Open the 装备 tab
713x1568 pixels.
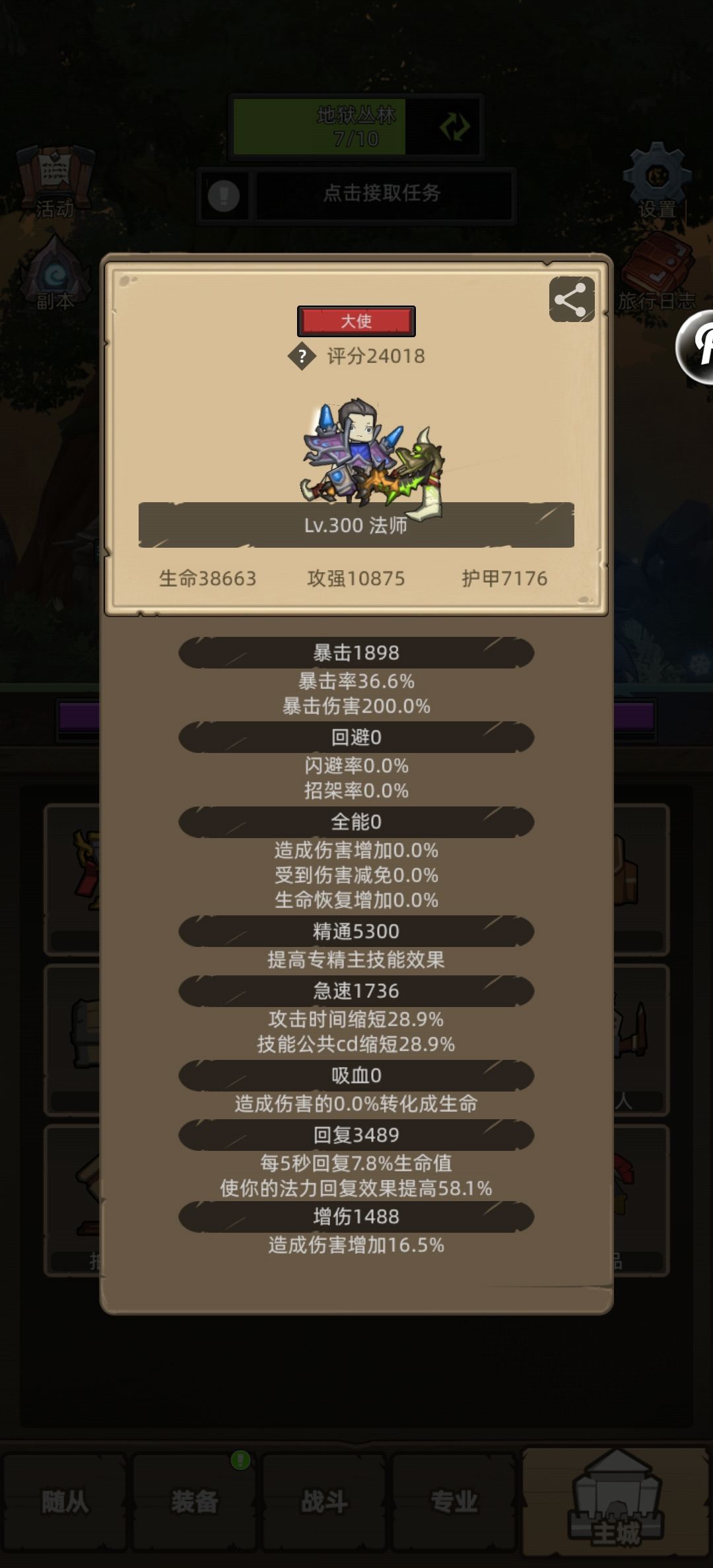pos(194,1502)
